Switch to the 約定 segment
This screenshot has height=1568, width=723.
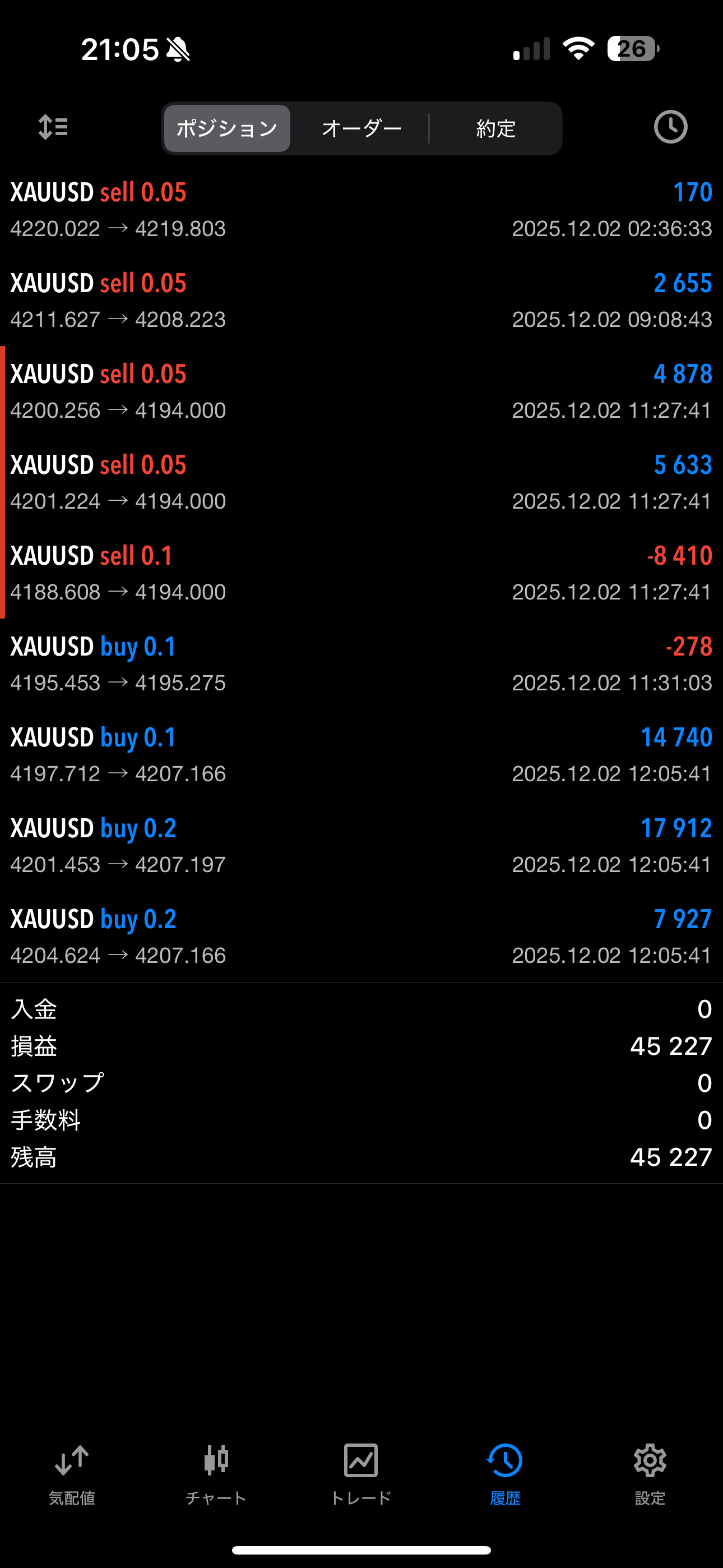[x=495, y=128]
